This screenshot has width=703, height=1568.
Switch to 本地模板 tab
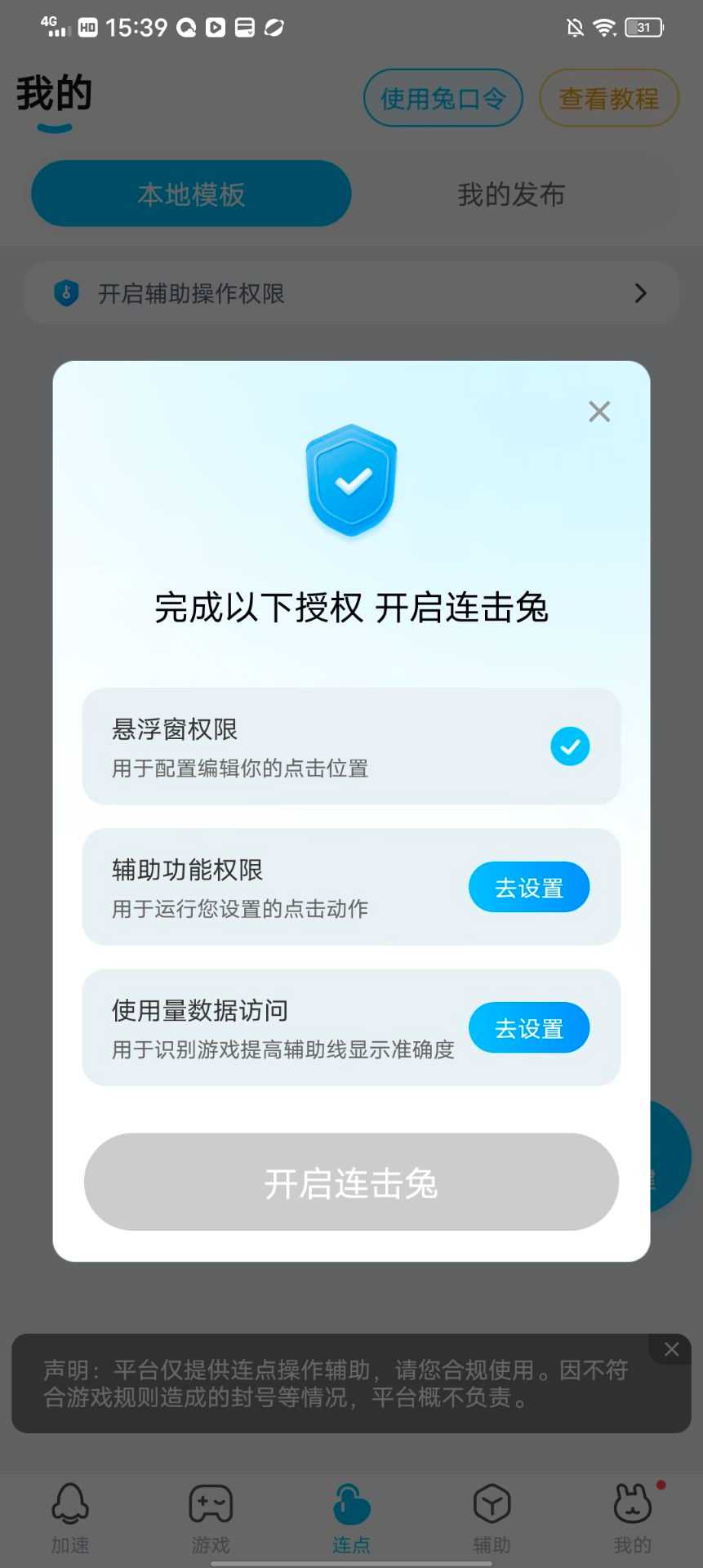tap(191, 194)
